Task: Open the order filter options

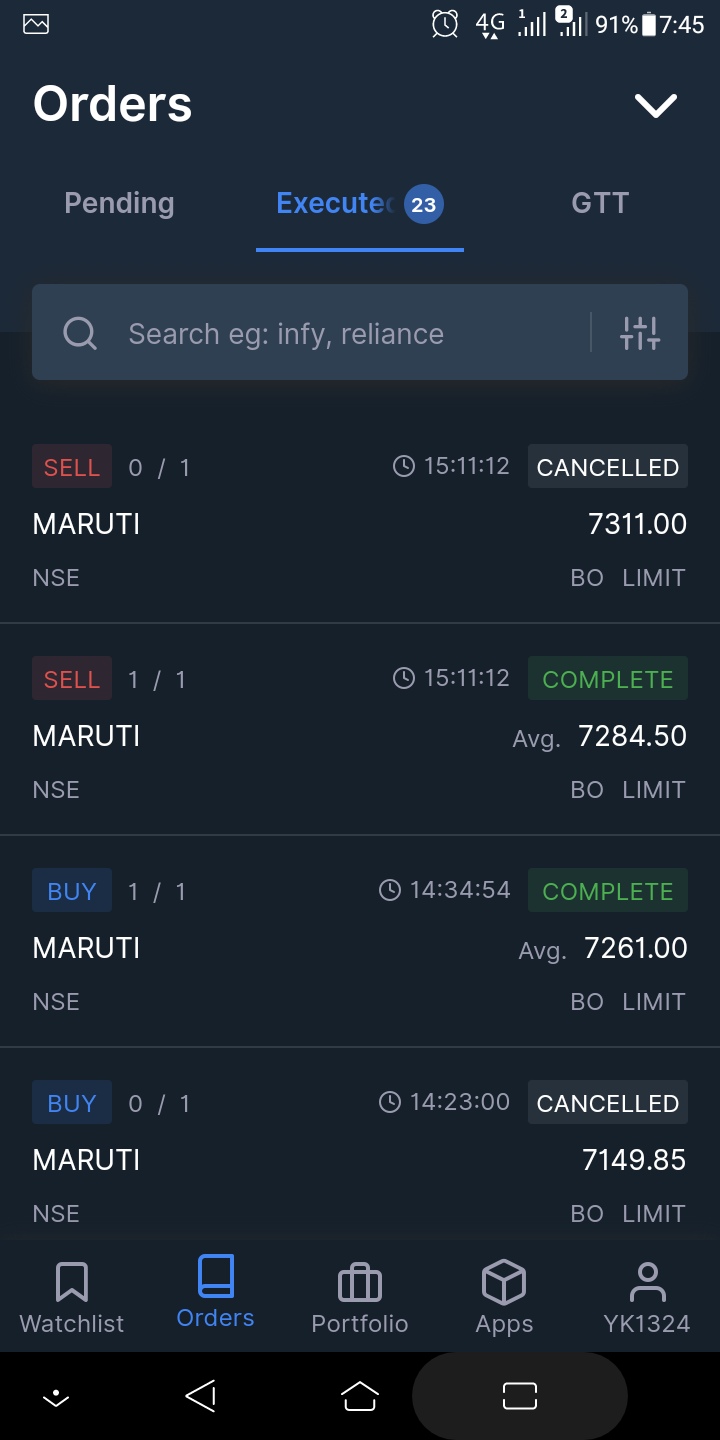Action: (640, 333)
